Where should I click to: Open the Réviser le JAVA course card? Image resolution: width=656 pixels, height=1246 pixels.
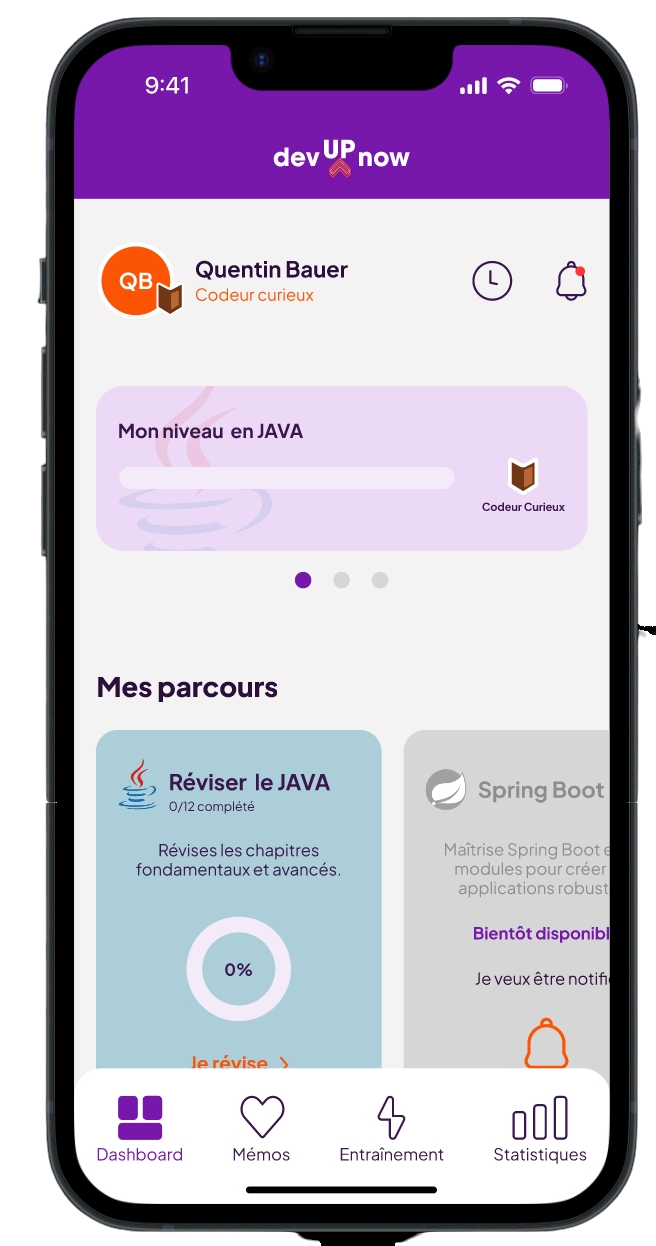pyautogui.click(x=239, y=880)
